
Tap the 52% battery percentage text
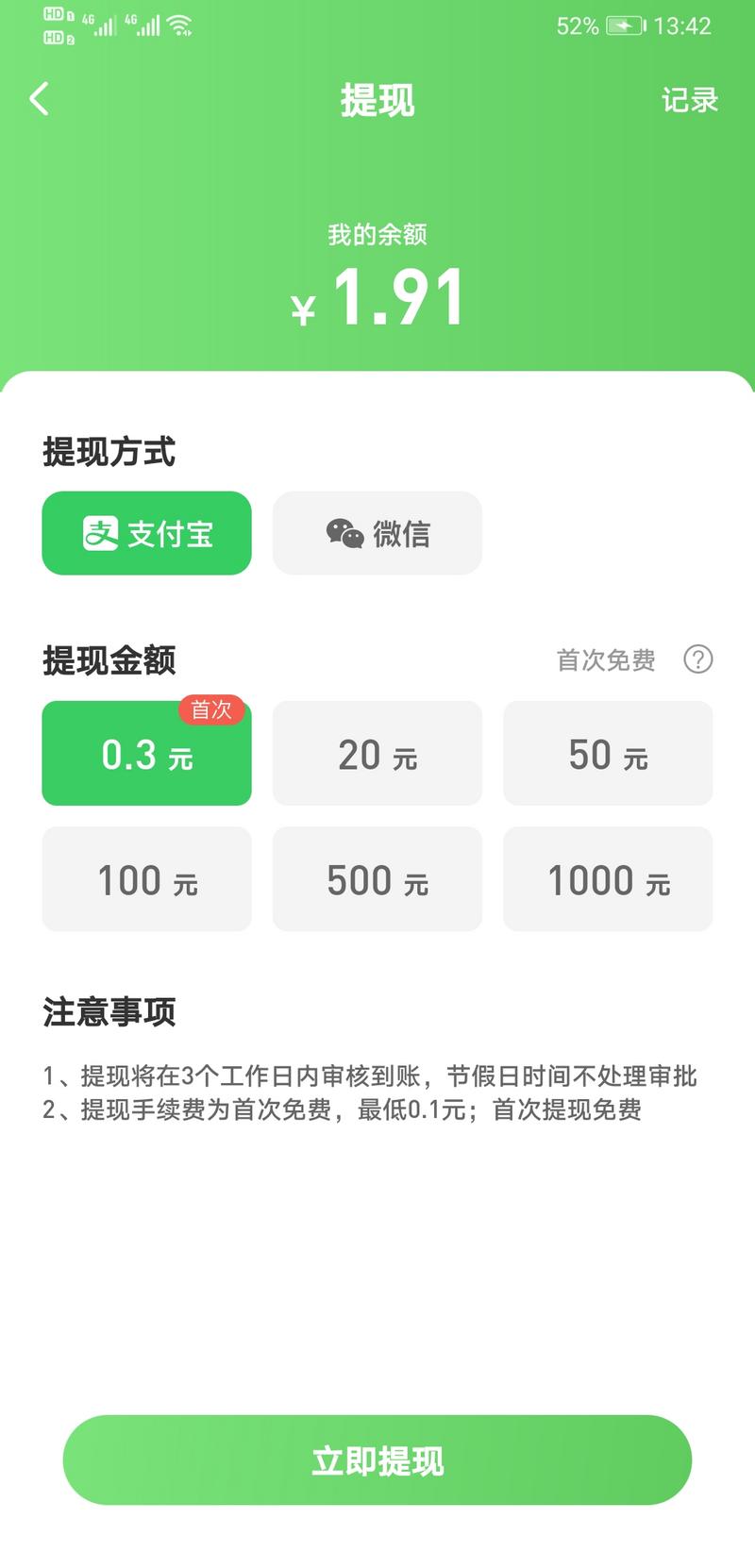579,25
